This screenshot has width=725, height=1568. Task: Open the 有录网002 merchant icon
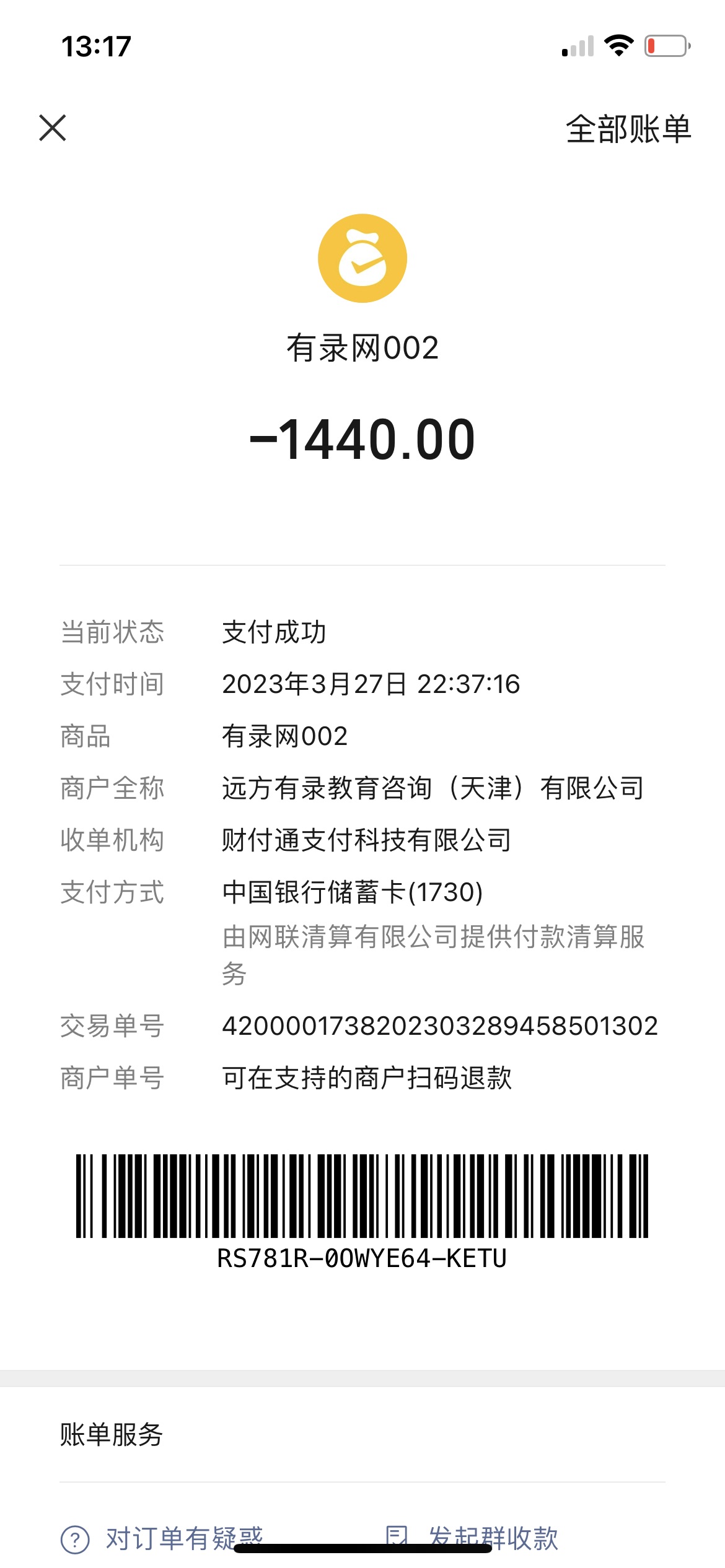[x=362, y=258]
